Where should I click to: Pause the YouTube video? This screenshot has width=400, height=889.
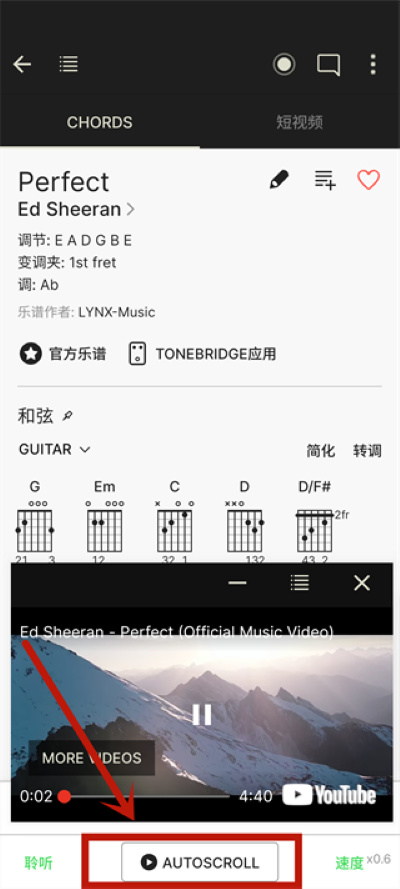pyautogui.click(x=202, y=714)
